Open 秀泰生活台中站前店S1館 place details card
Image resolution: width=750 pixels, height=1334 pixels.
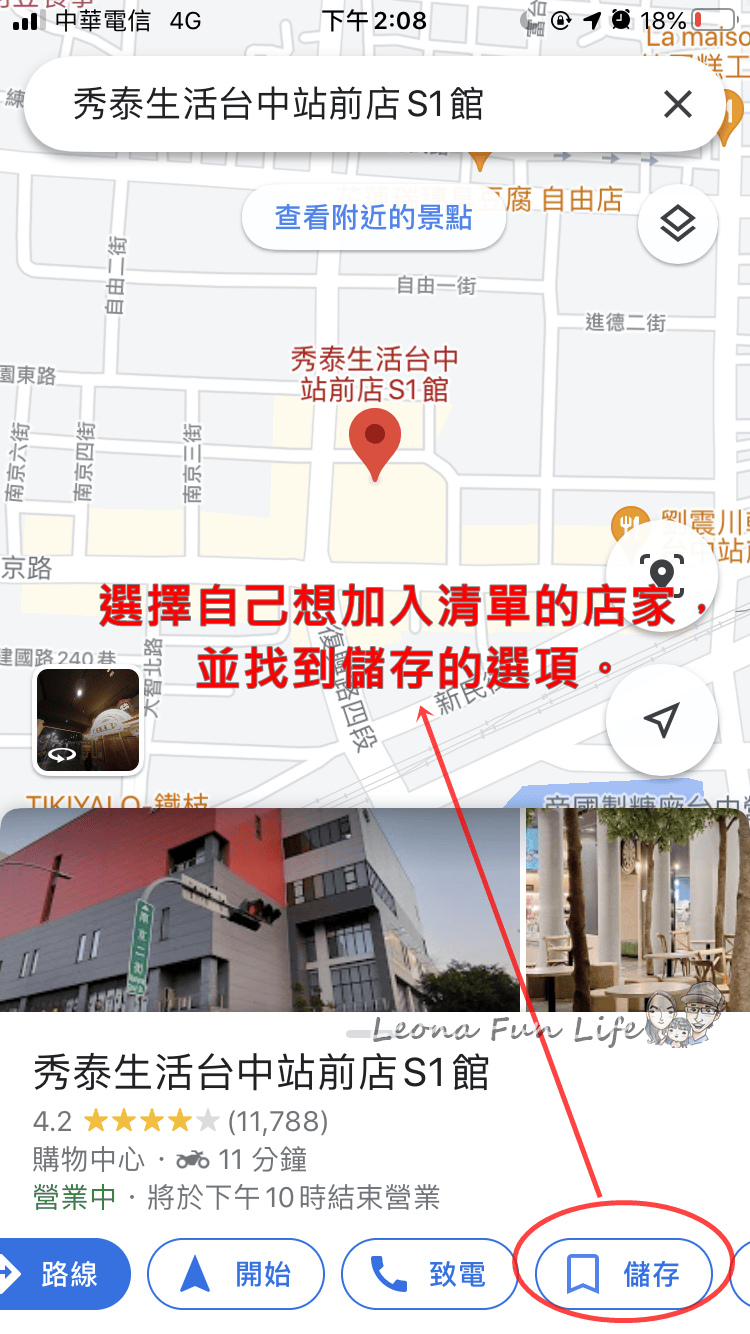(x=262, y=1074)
